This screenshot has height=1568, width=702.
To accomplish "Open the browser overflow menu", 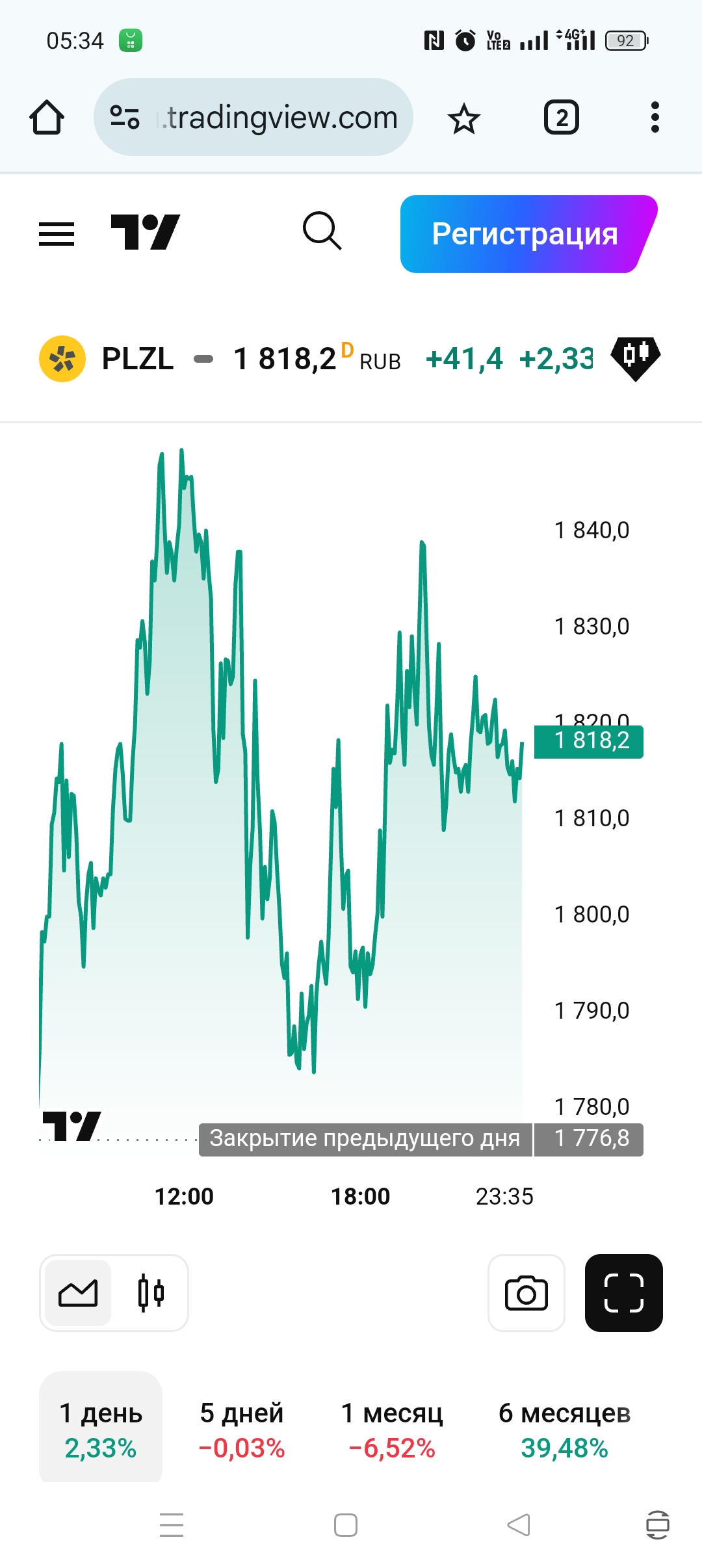I will pyautogui.click(x=655, y=118).
